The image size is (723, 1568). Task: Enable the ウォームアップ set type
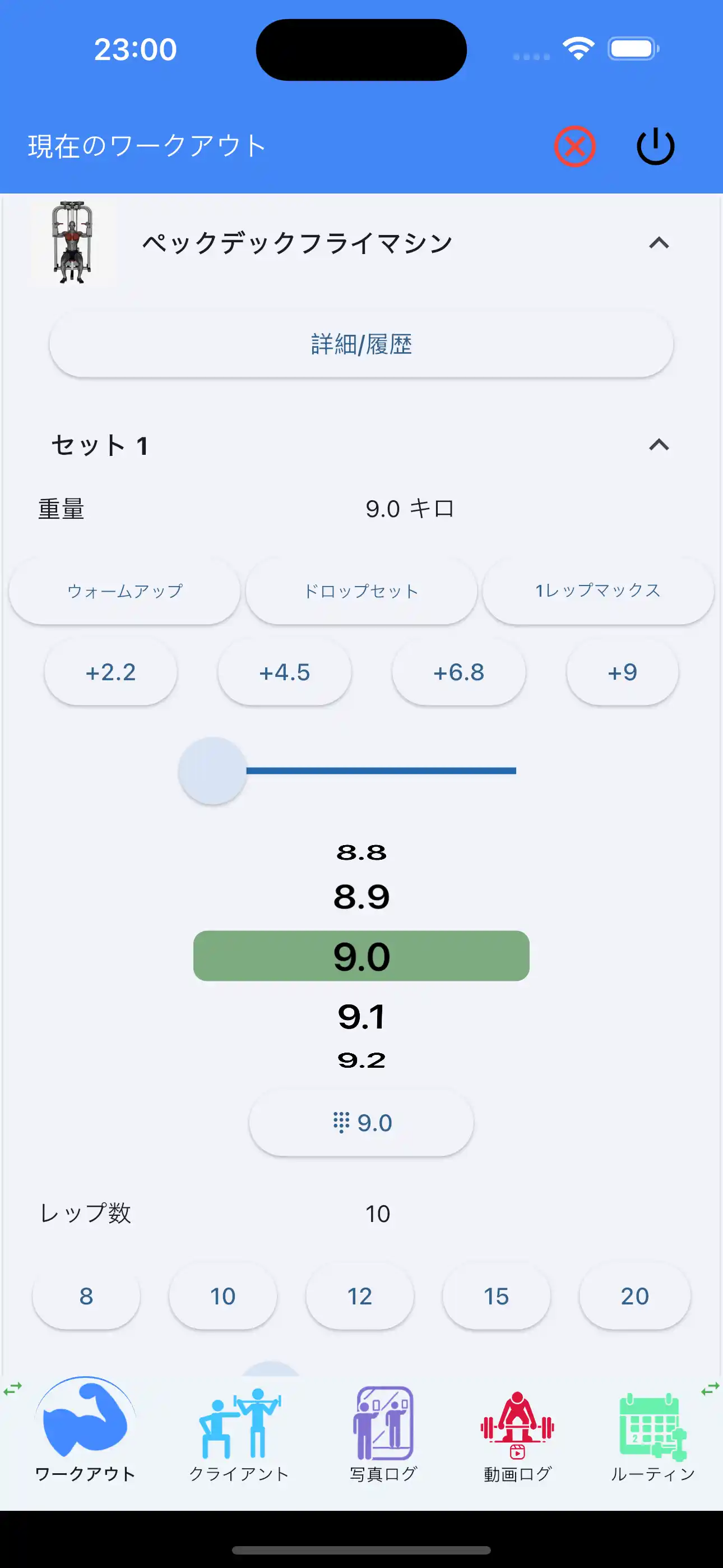tap(125, 590)
